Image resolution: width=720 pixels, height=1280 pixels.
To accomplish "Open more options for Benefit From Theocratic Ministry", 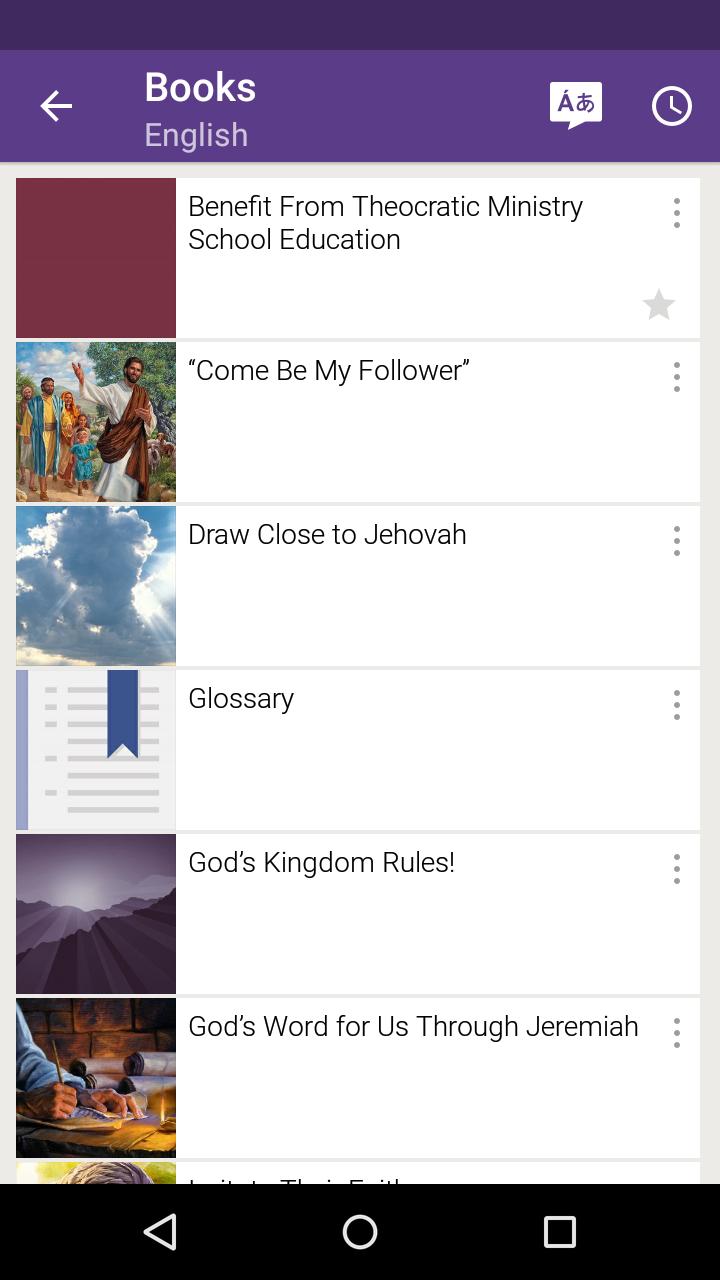I will (x=677, y=213).
